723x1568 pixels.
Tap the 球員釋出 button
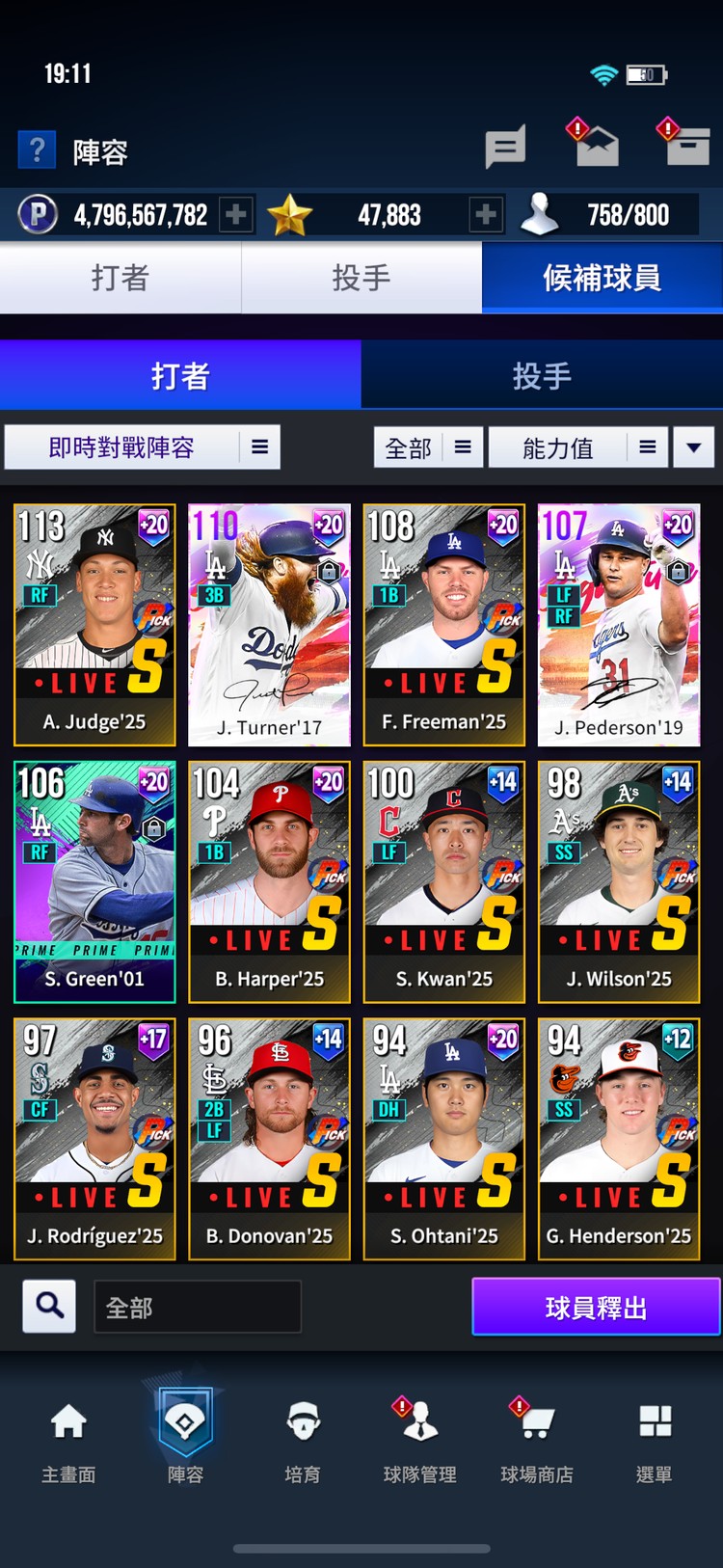(596, 1307)
